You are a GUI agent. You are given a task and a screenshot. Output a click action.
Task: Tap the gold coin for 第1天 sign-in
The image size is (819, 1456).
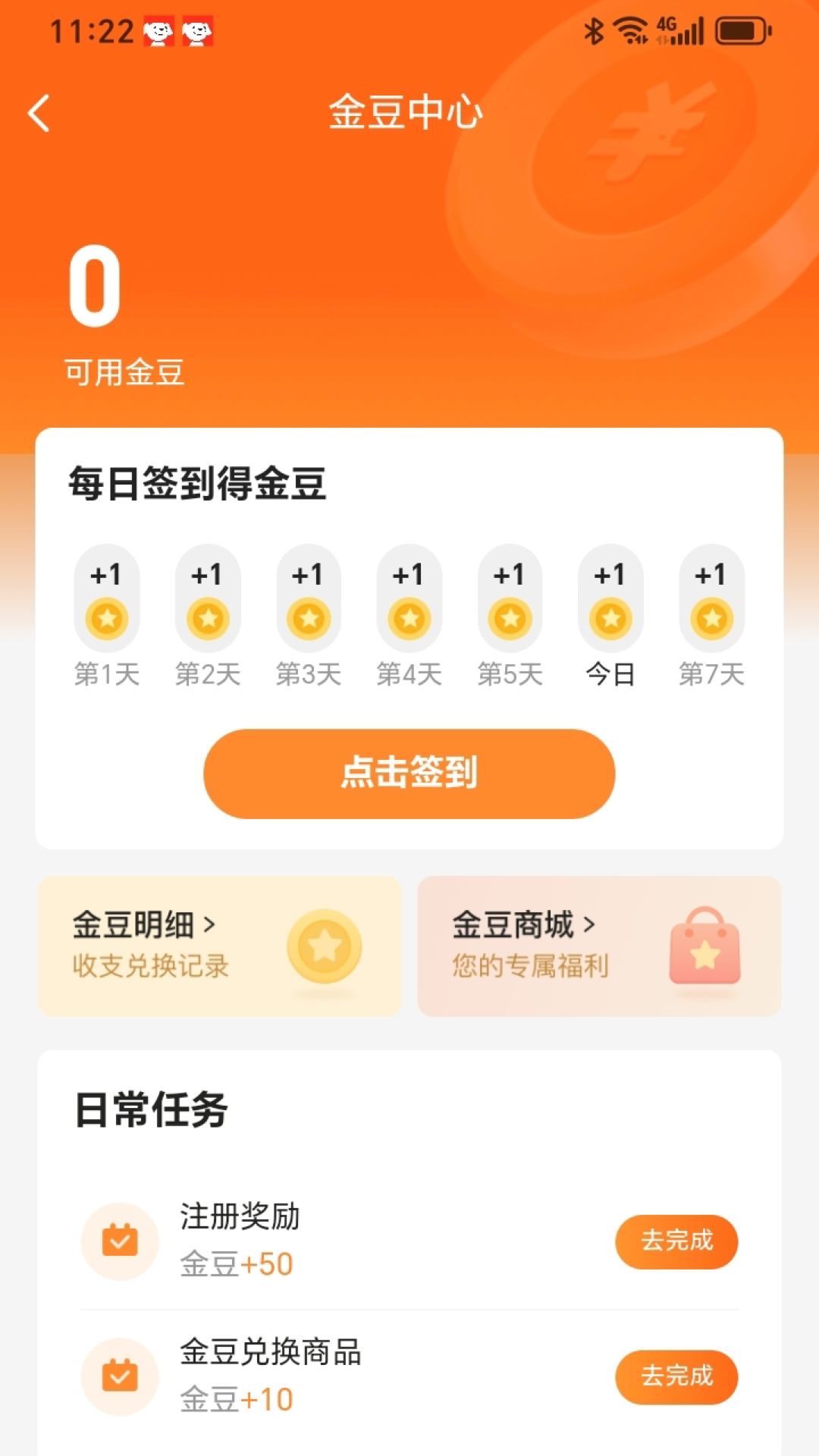click(106, 618)
